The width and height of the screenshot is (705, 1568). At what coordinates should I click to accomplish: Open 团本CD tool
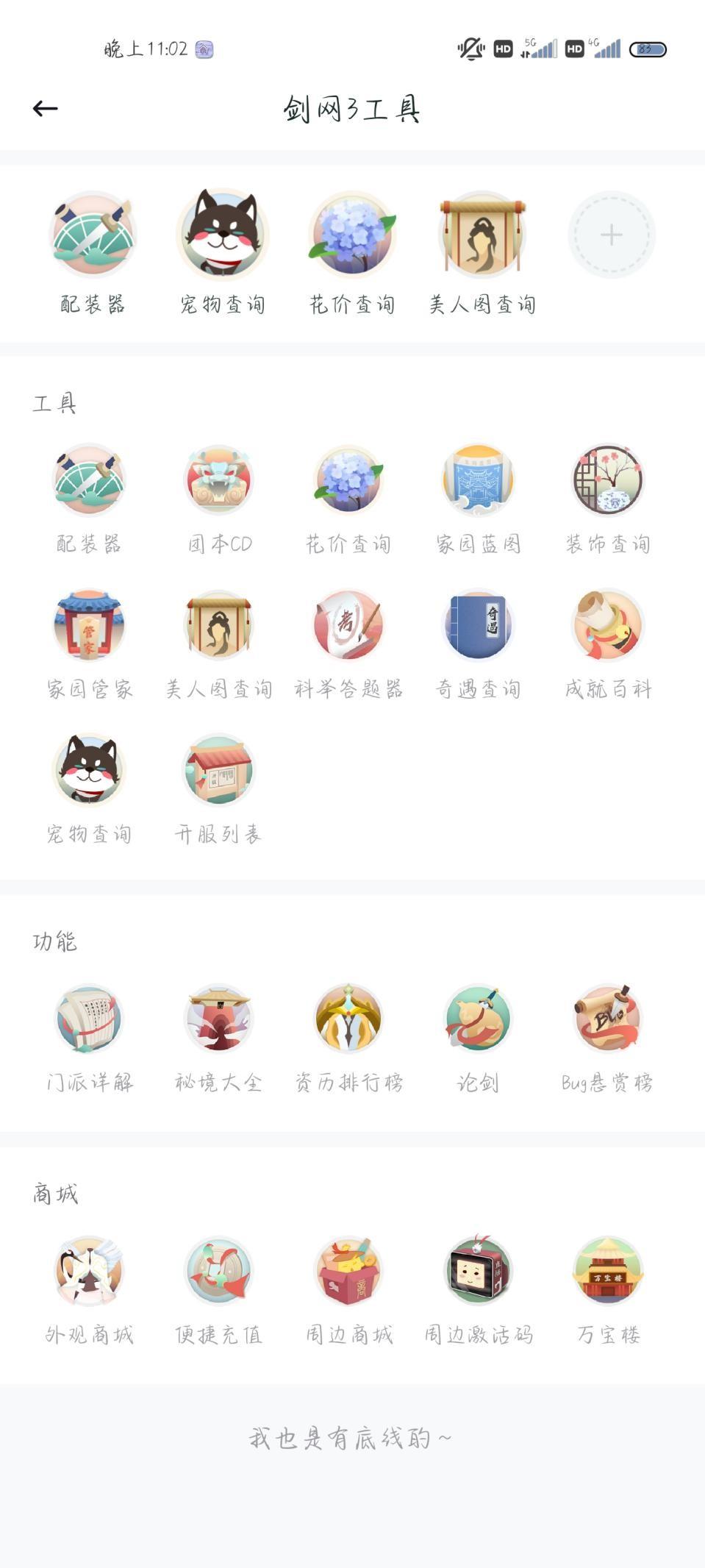tap(218, 480)
